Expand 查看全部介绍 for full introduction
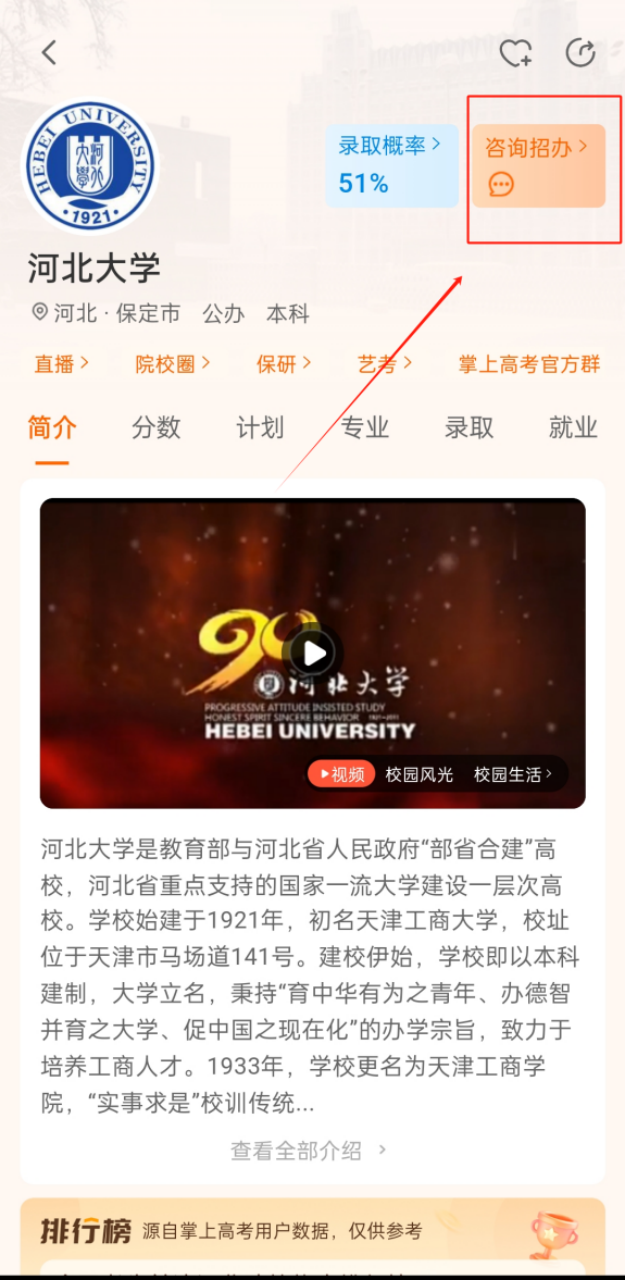The width and height of the screenshot is (625, 1280). [309, 1150]
